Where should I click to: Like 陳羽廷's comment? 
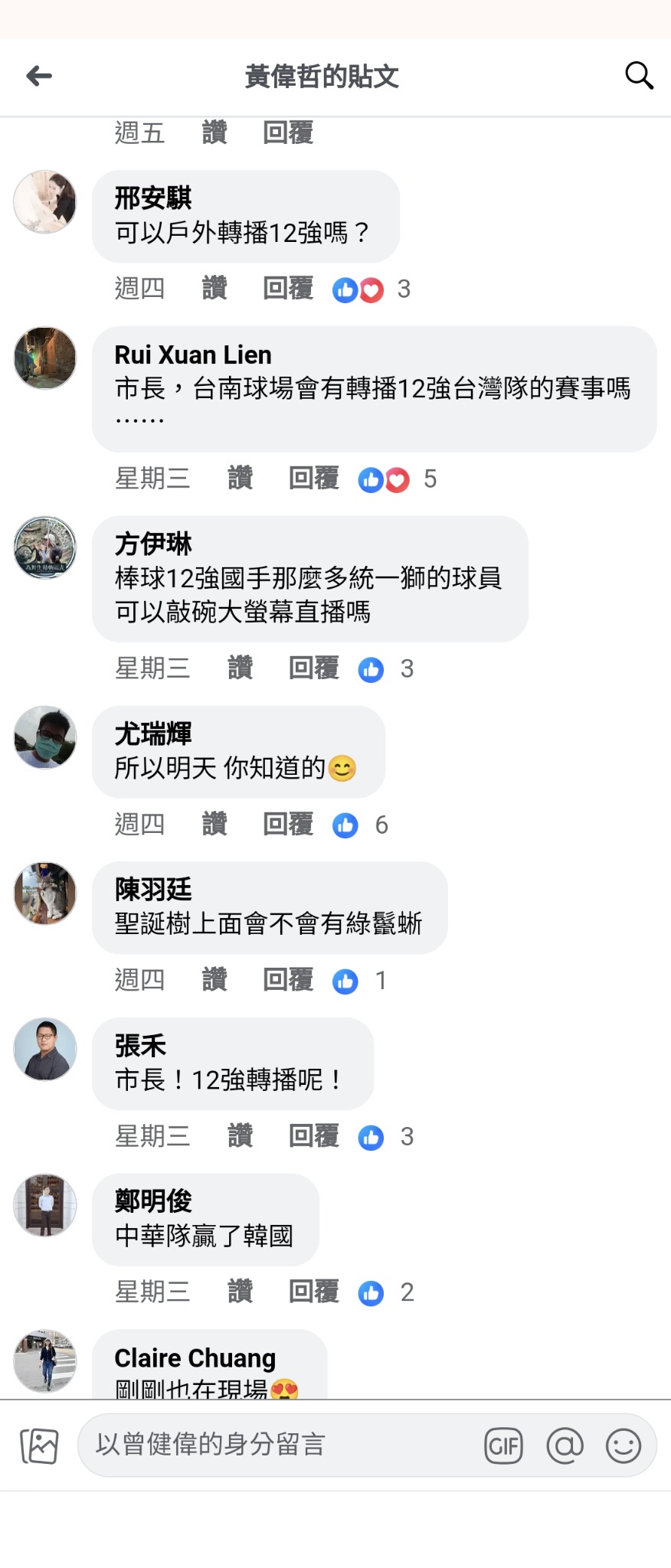(214, 980)
